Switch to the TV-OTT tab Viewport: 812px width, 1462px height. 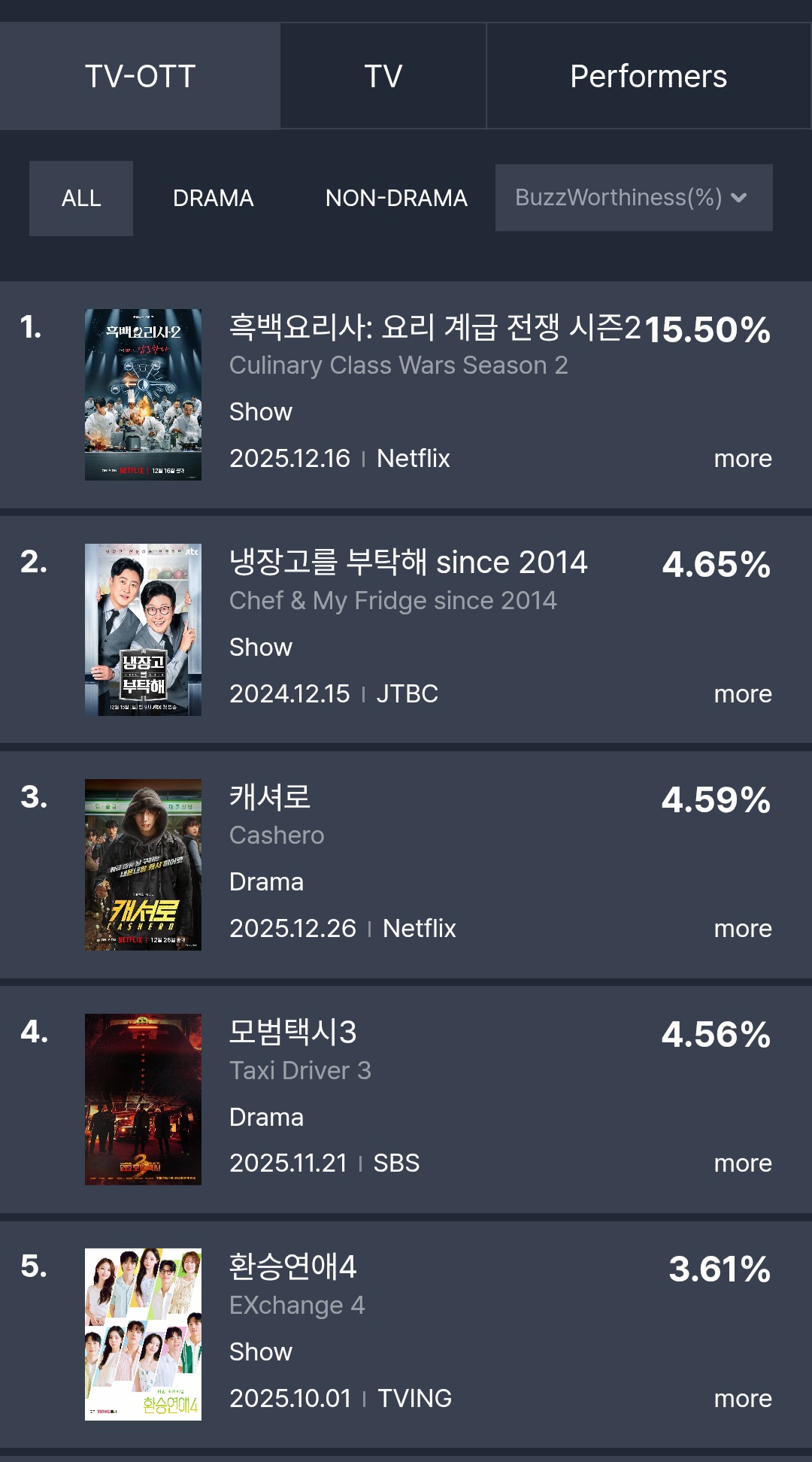140,76
